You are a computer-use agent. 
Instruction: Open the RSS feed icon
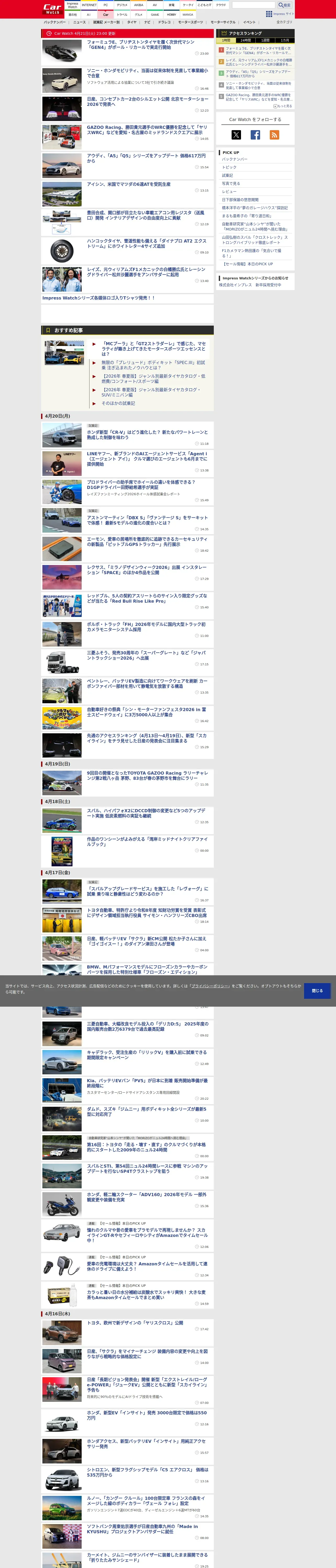click(x=275, y=135)
